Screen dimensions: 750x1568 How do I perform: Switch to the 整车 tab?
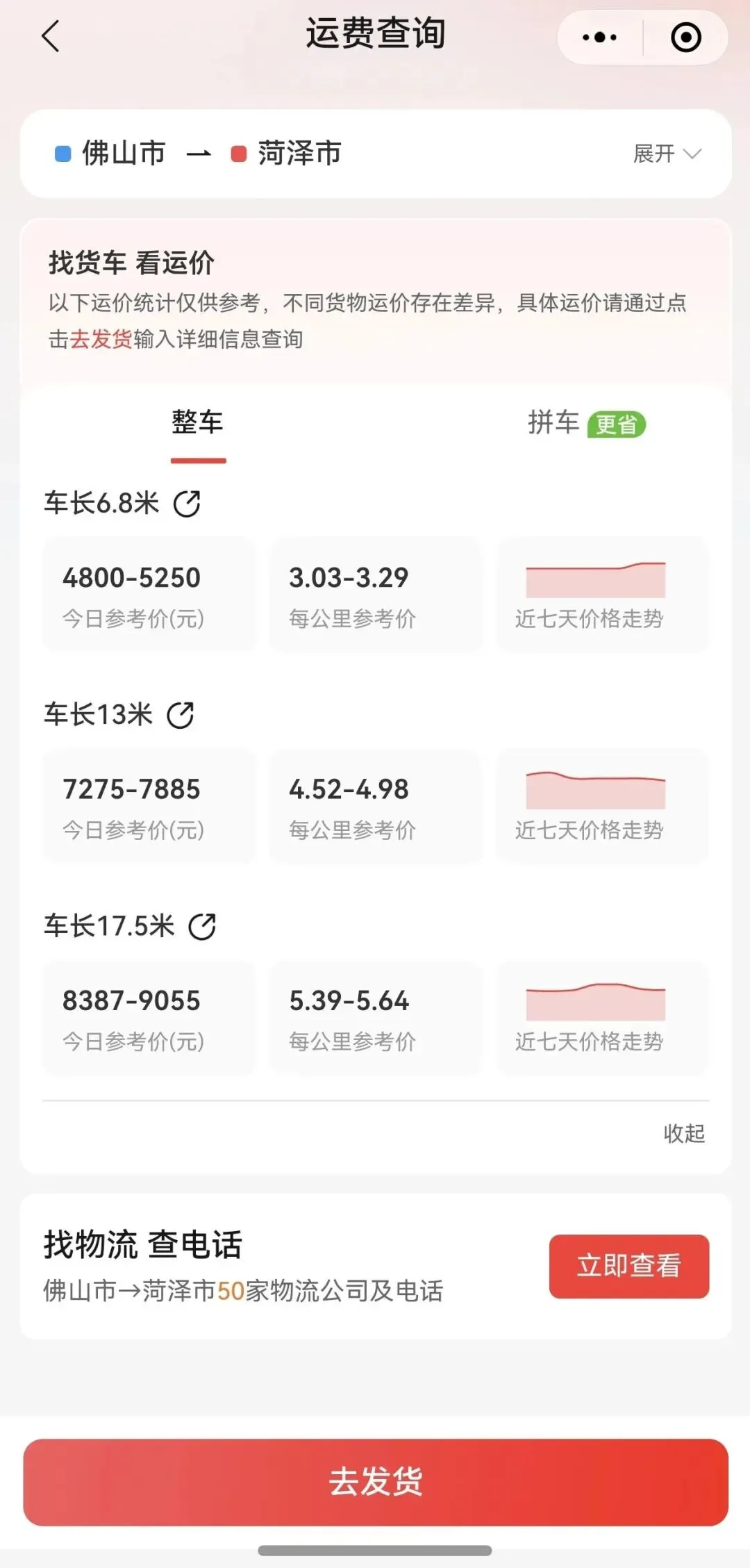198,422
